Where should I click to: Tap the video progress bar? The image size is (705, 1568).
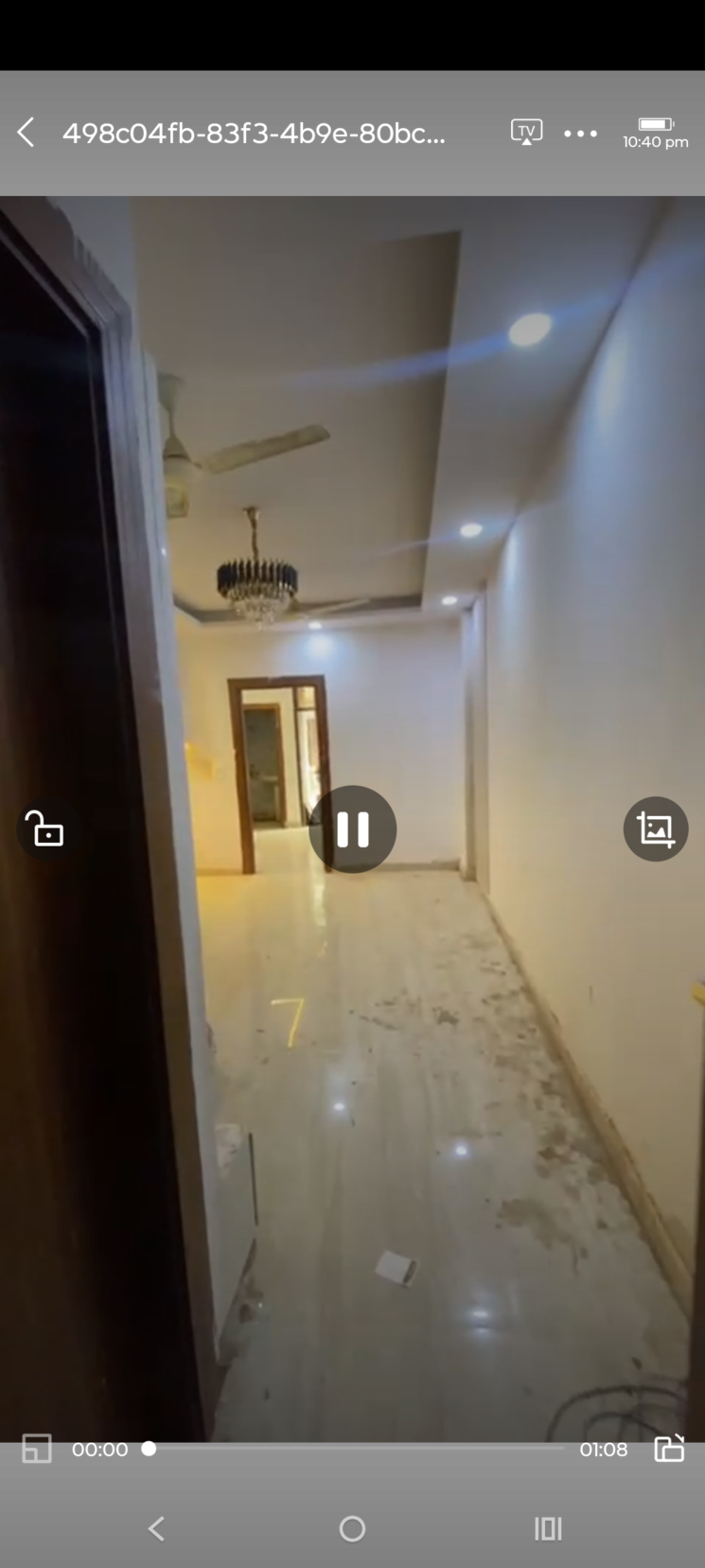coord(358,1448)
